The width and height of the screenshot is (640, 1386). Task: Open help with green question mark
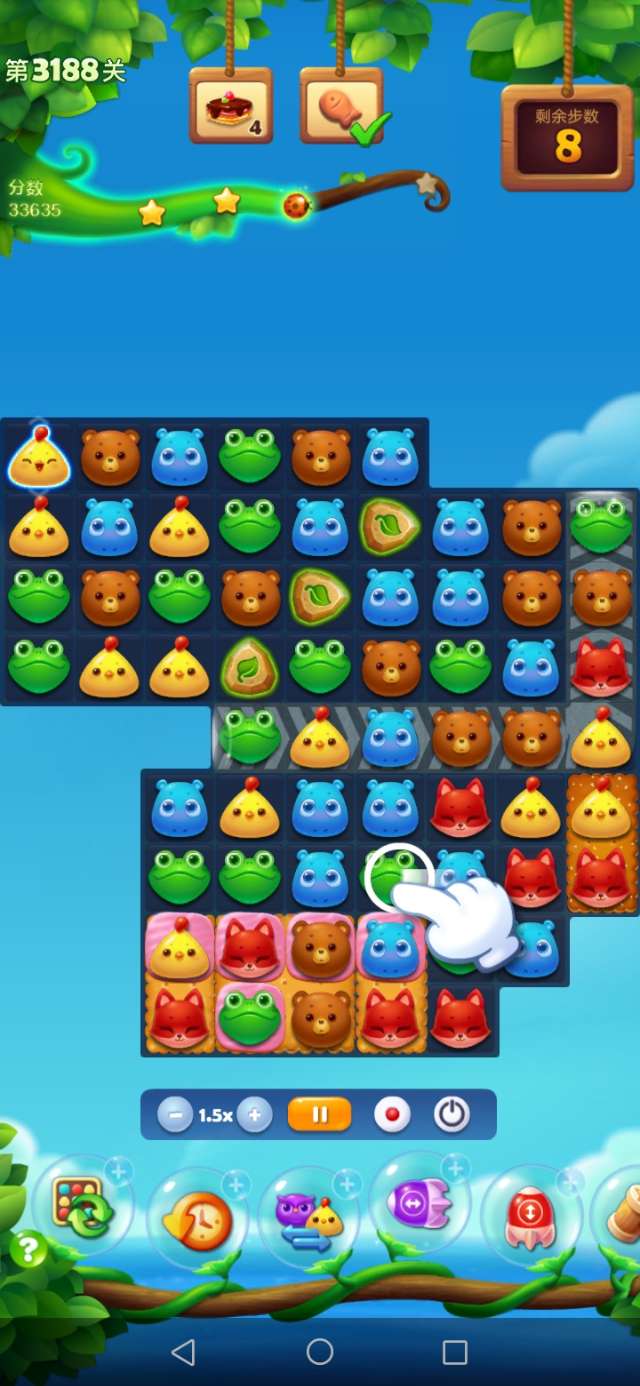[x=29, y=1249]
